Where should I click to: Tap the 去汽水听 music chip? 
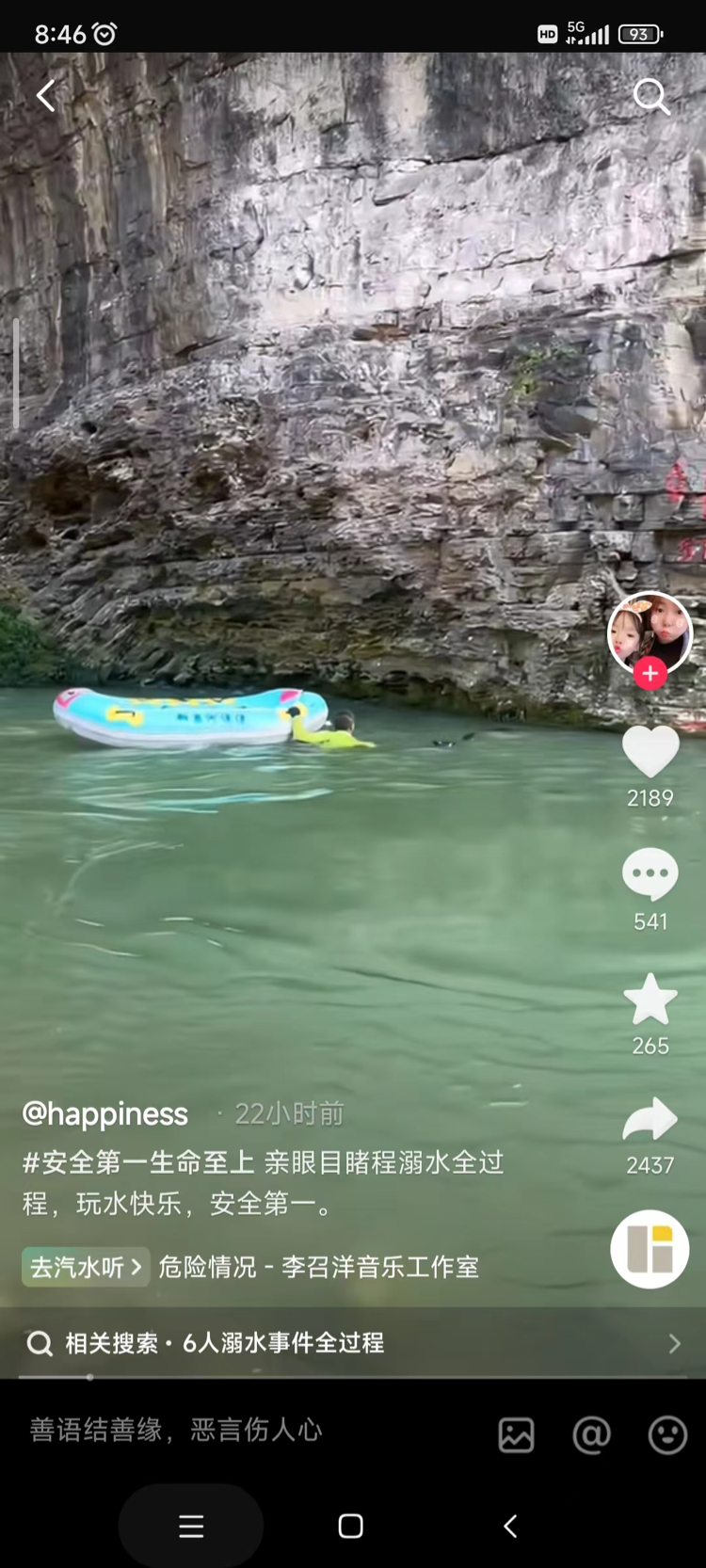point(86,1267)
